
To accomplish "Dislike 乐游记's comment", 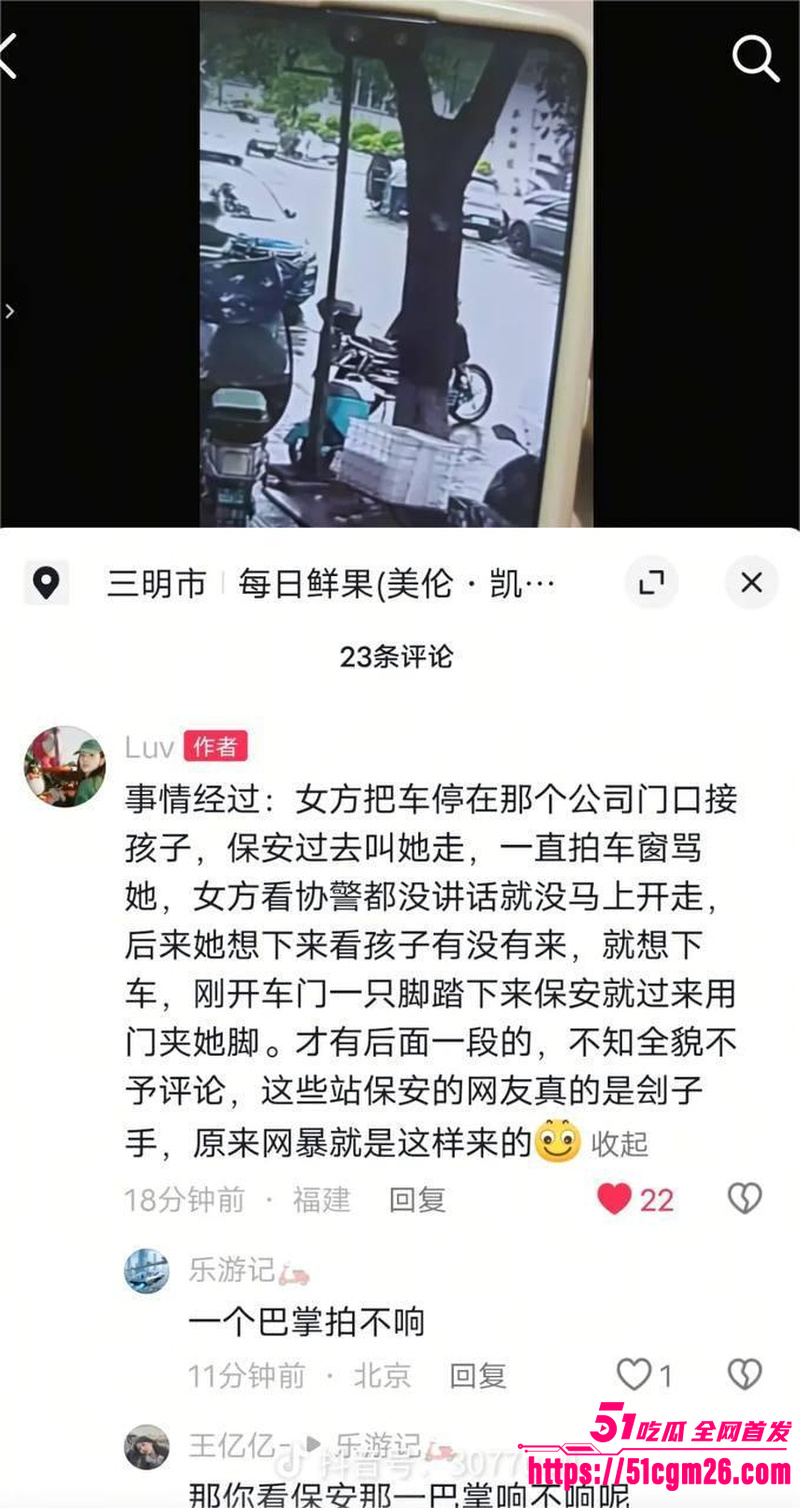I will pos(744,1375).
